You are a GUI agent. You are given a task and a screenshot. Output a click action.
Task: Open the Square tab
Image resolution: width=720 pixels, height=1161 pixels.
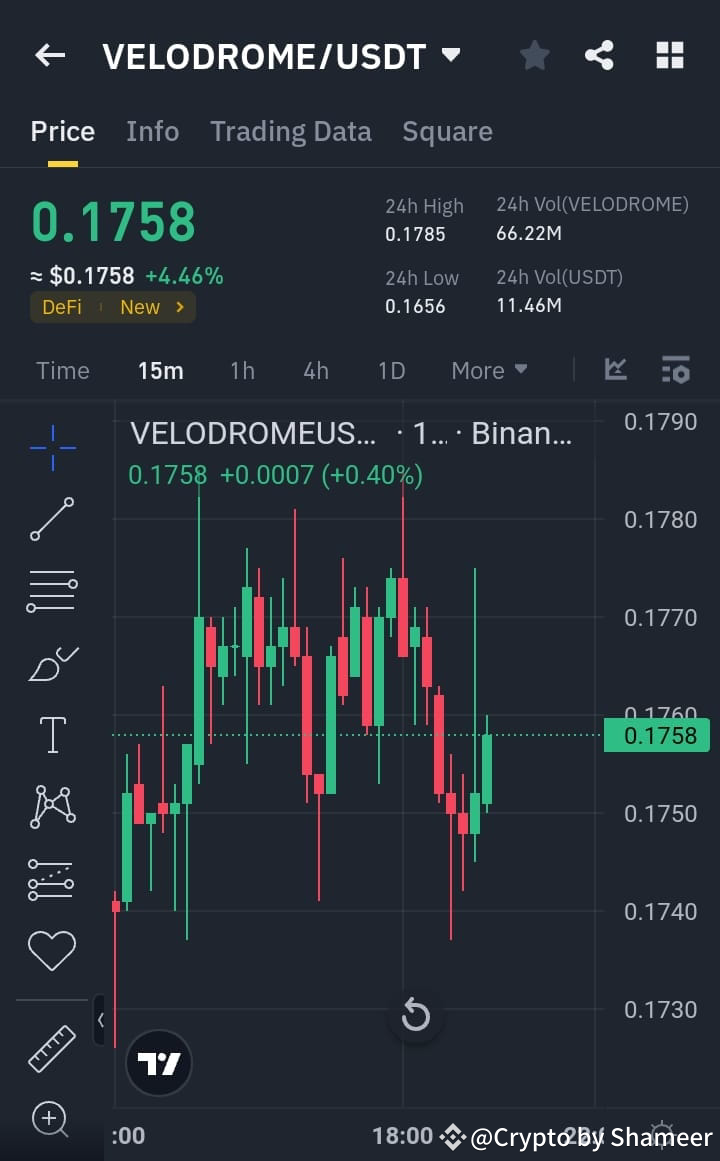tap(447, 131)
